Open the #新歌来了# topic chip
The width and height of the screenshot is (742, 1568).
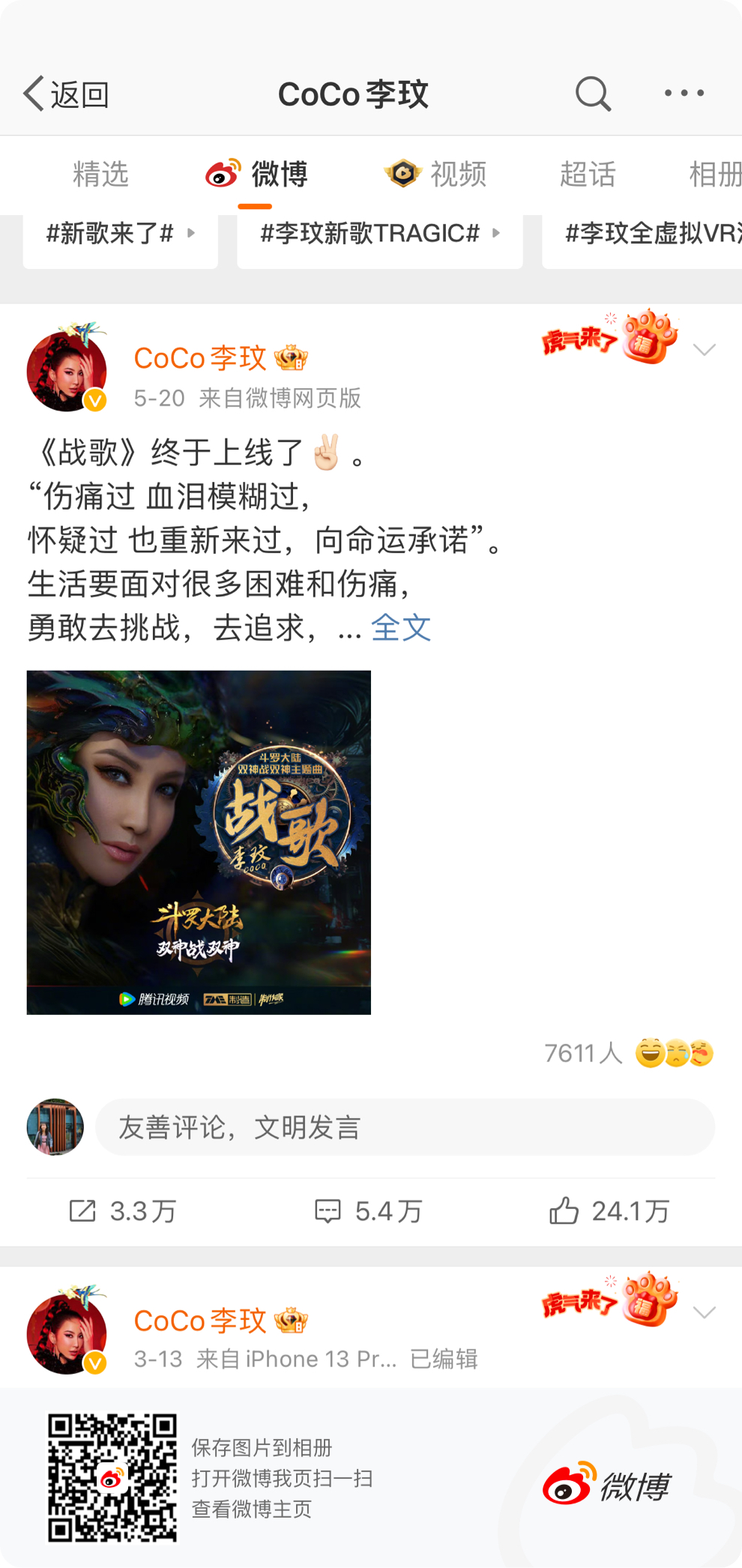120,235
